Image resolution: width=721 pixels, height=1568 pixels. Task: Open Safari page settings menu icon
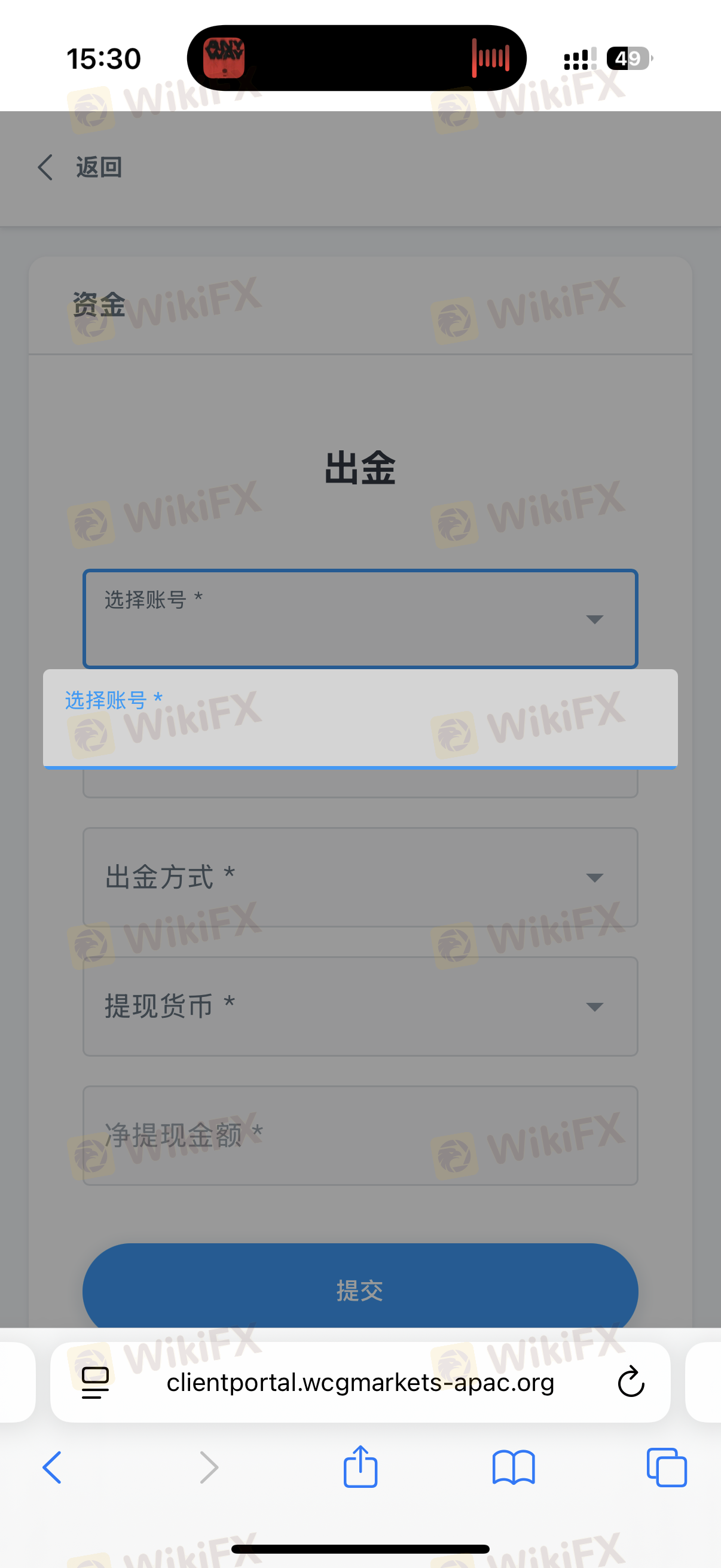pos(95,1383)
